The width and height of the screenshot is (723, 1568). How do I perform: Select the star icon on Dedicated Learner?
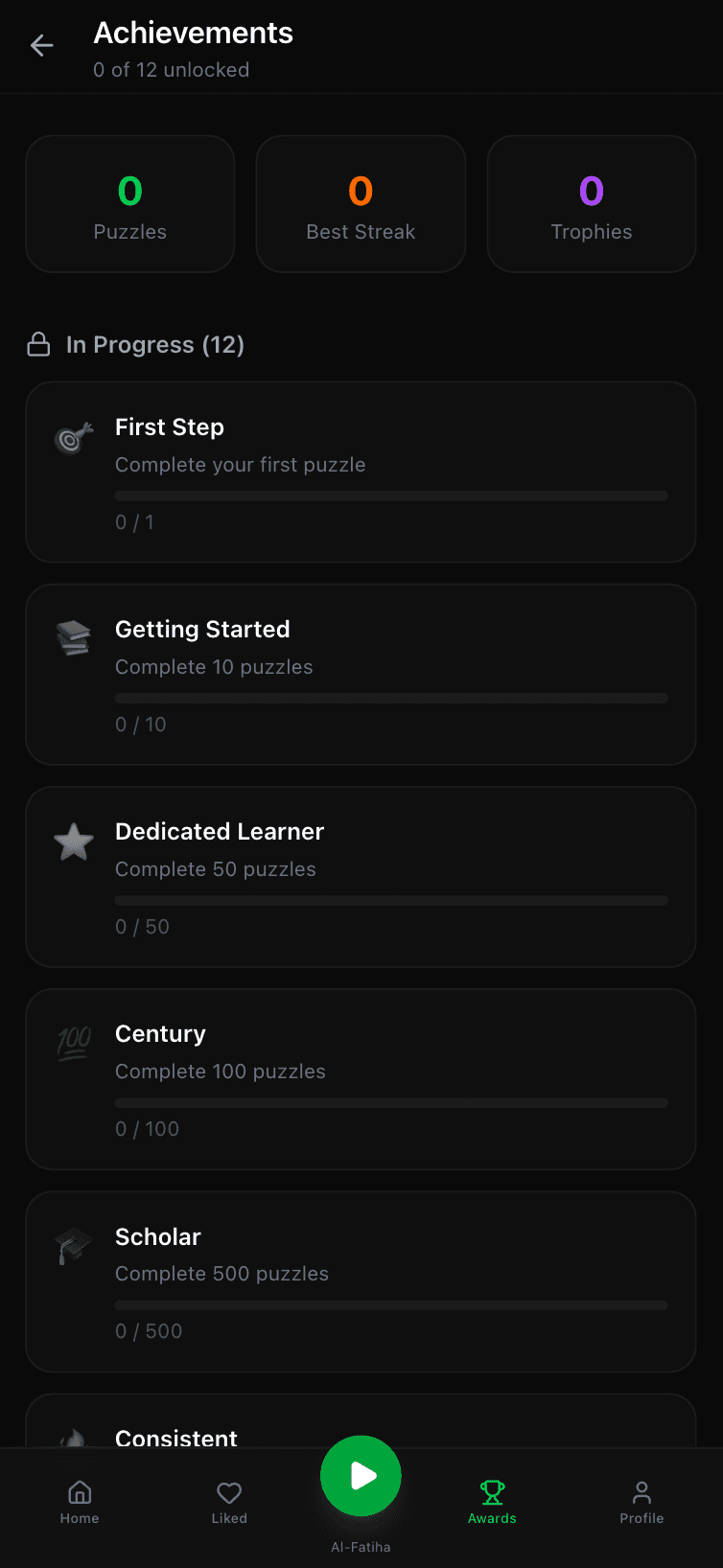point(74,841)
